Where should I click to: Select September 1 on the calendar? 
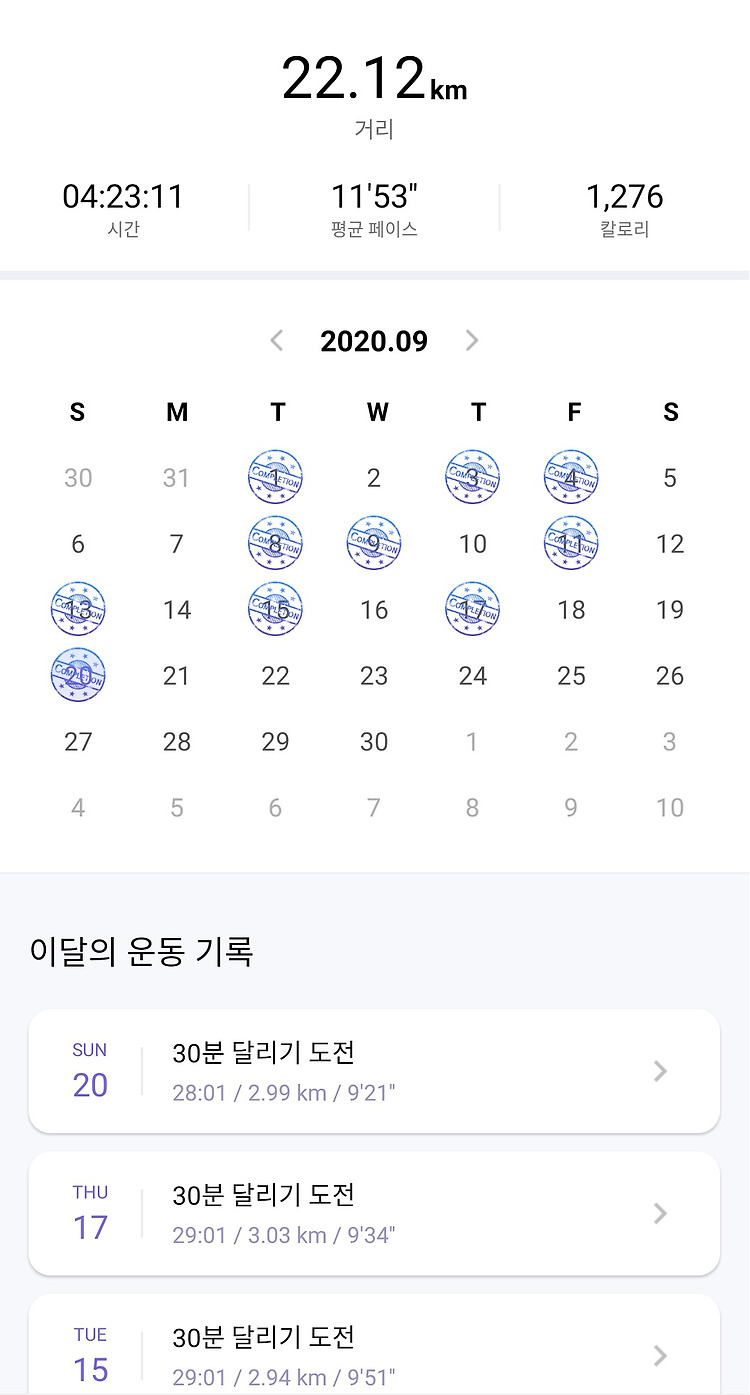pos(275,477)
